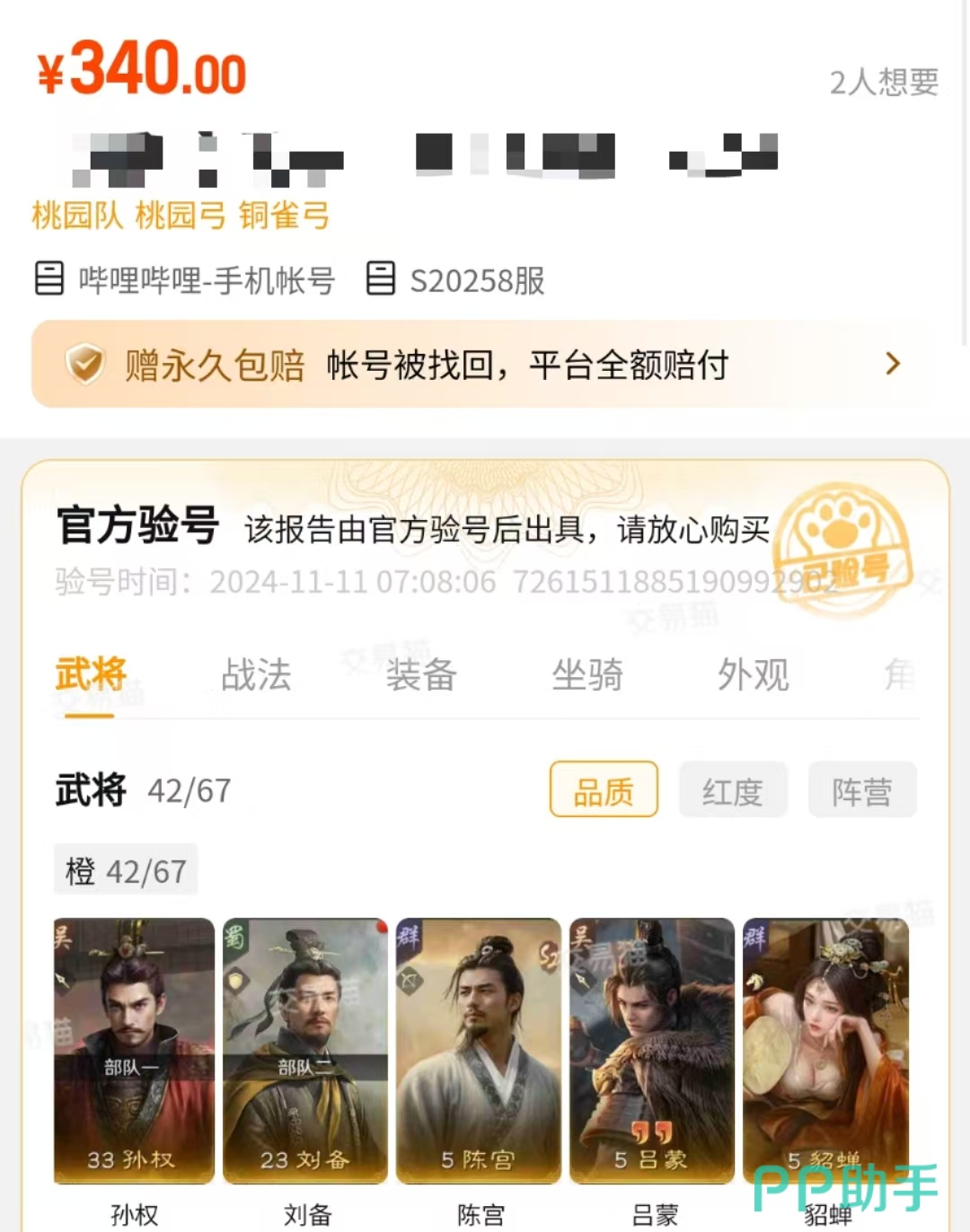Click the 铜雀弓 tag link
Screen dimensions: 970x1232
[x=284, y=216]
